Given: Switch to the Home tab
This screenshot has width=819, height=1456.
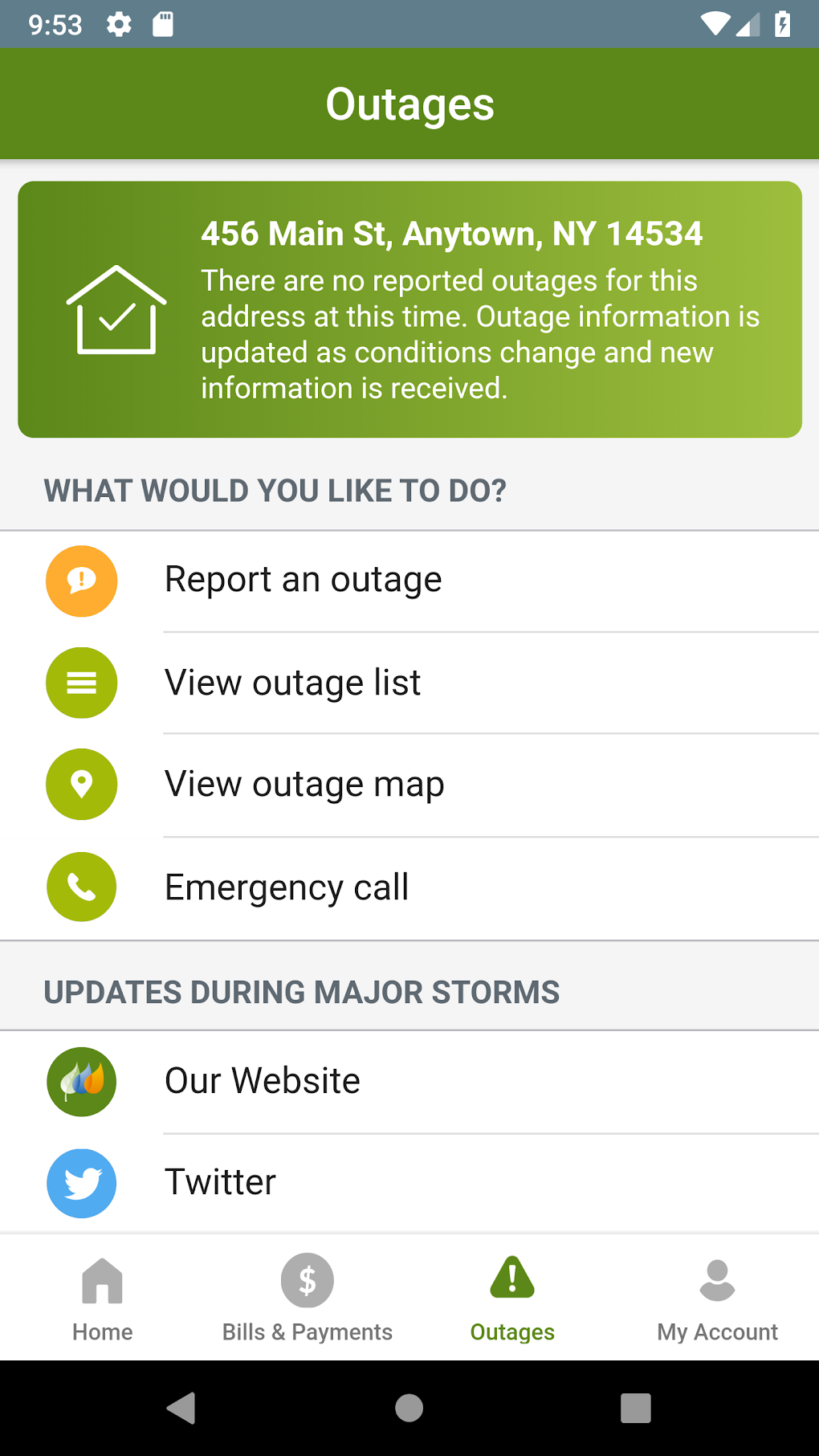Looking at the screenshot, I should 102,1298.
